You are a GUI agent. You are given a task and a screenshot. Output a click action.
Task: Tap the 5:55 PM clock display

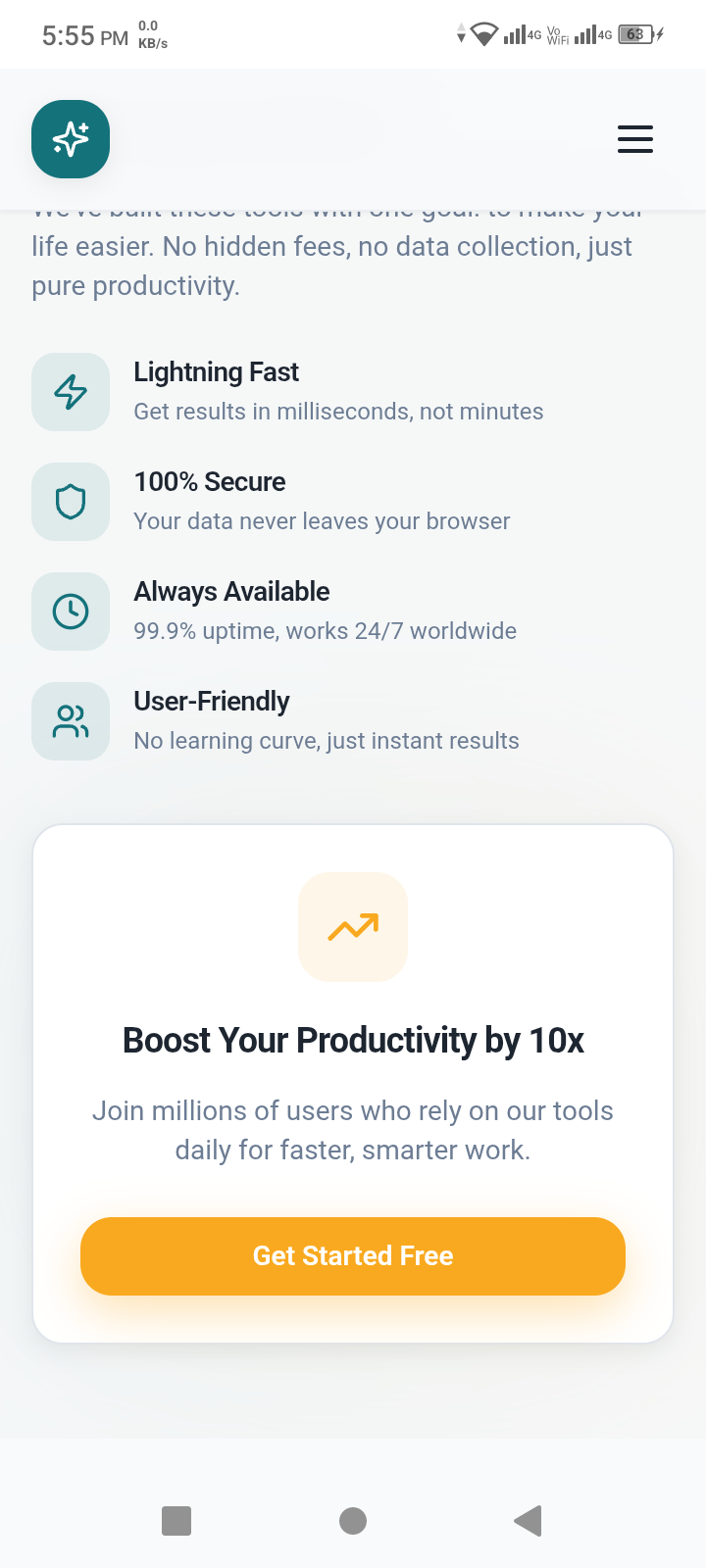pyautogui.click(x=85, y=35)
